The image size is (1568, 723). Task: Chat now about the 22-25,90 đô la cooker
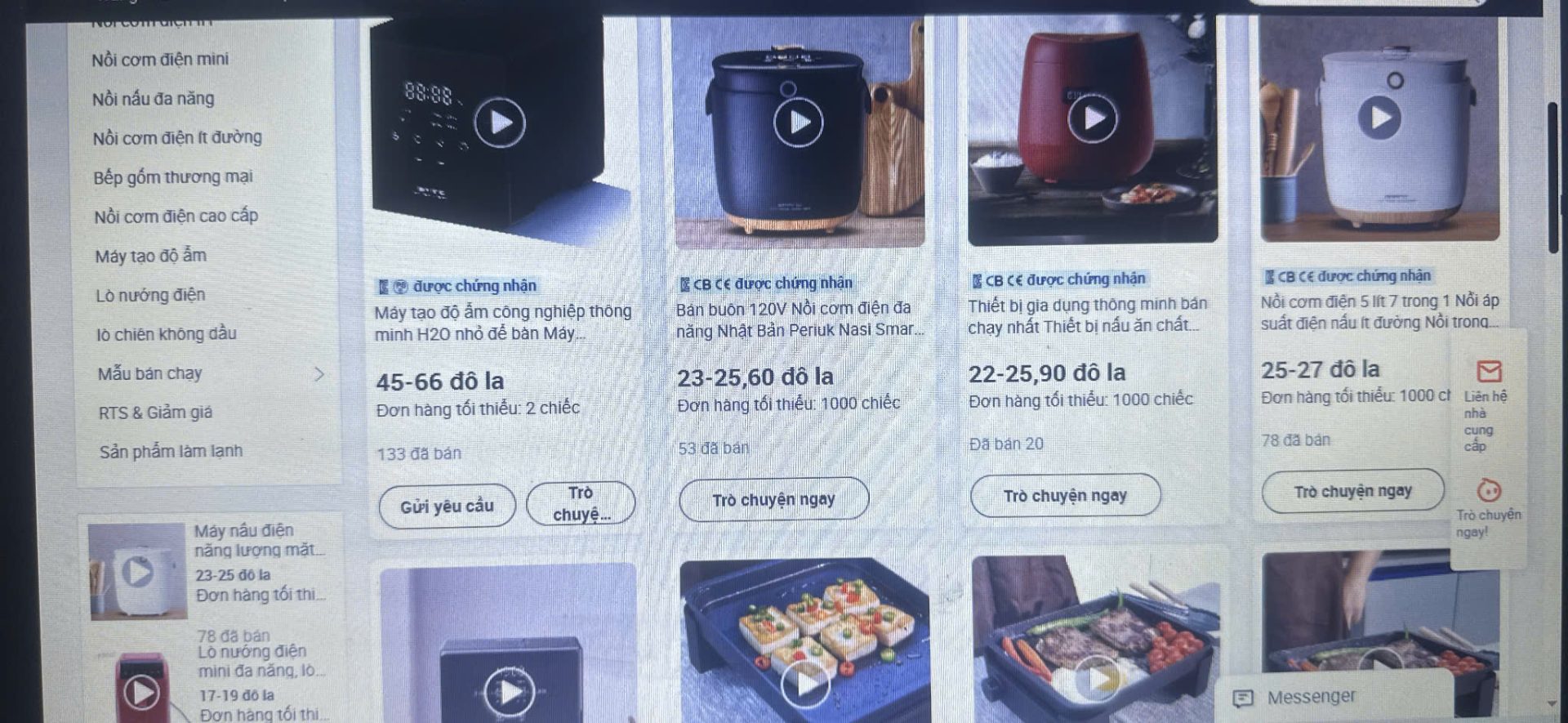click(x=1065, y=495)
